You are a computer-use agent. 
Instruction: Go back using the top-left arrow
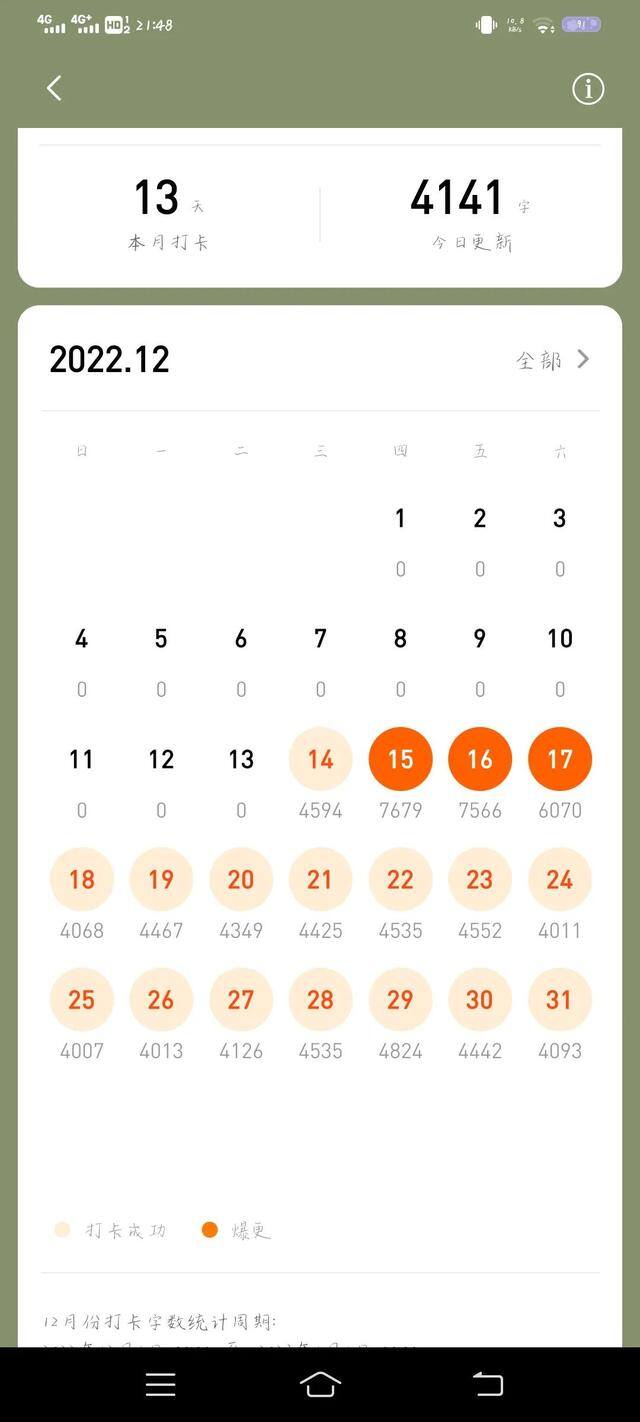pos(54,88)
